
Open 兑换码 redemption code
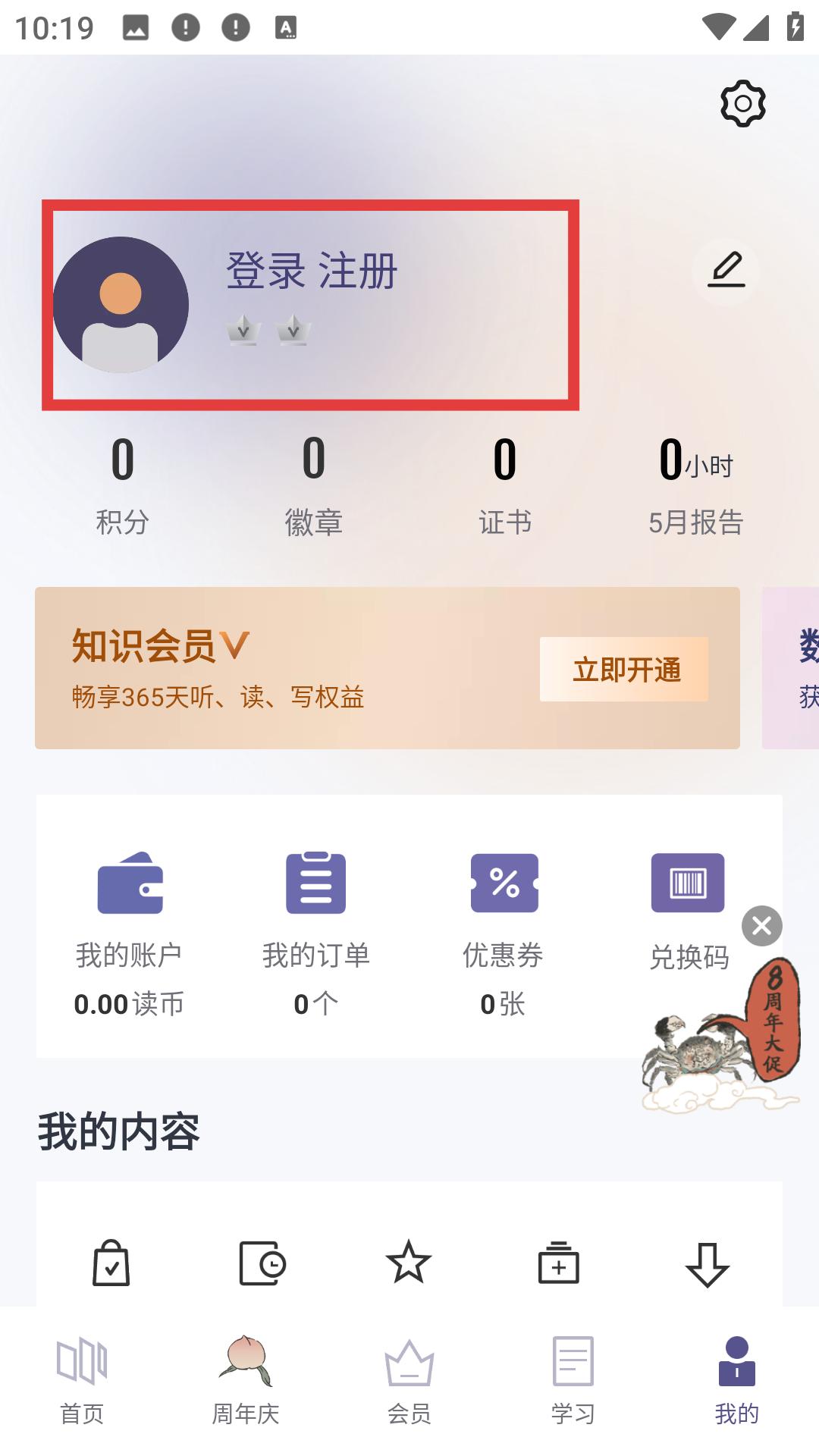tap(688, 910)
